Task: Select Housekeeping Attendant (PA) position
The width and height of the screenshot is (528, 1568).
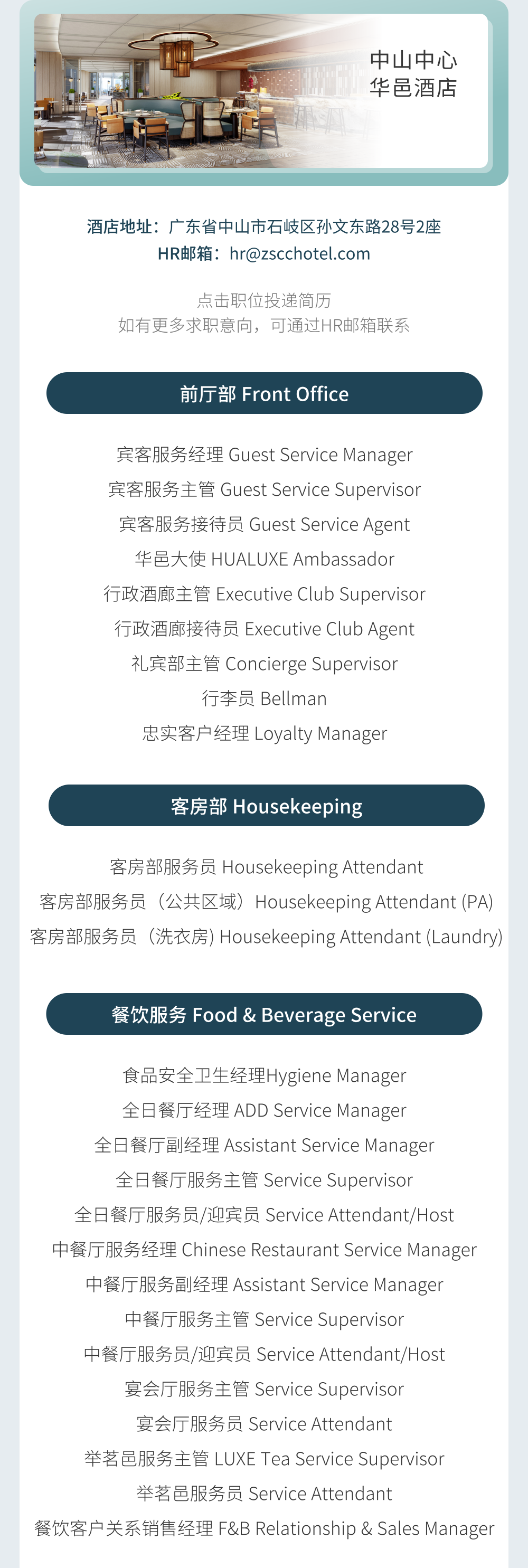Action: tap(266, 902)
